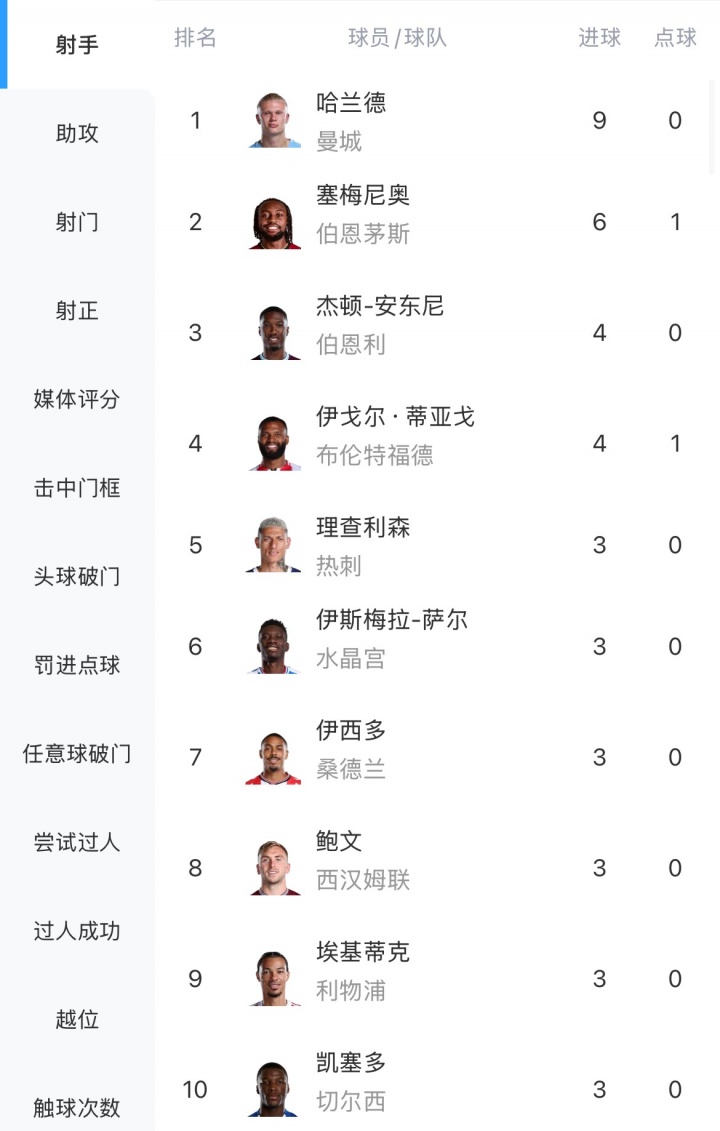Open the 射门 (shots) category
The image size is (720, 1131).
[77, 222]
